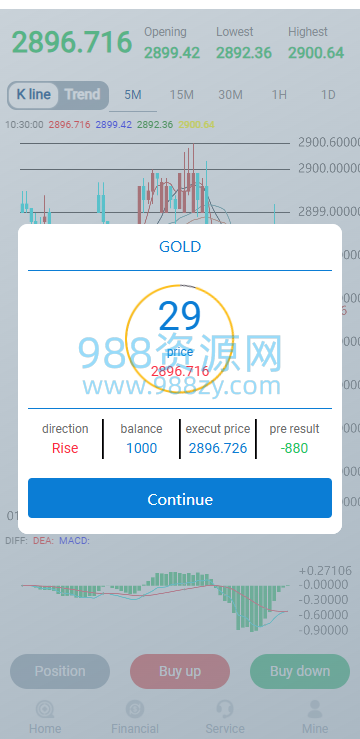Switch chart to Trend view

83,95
